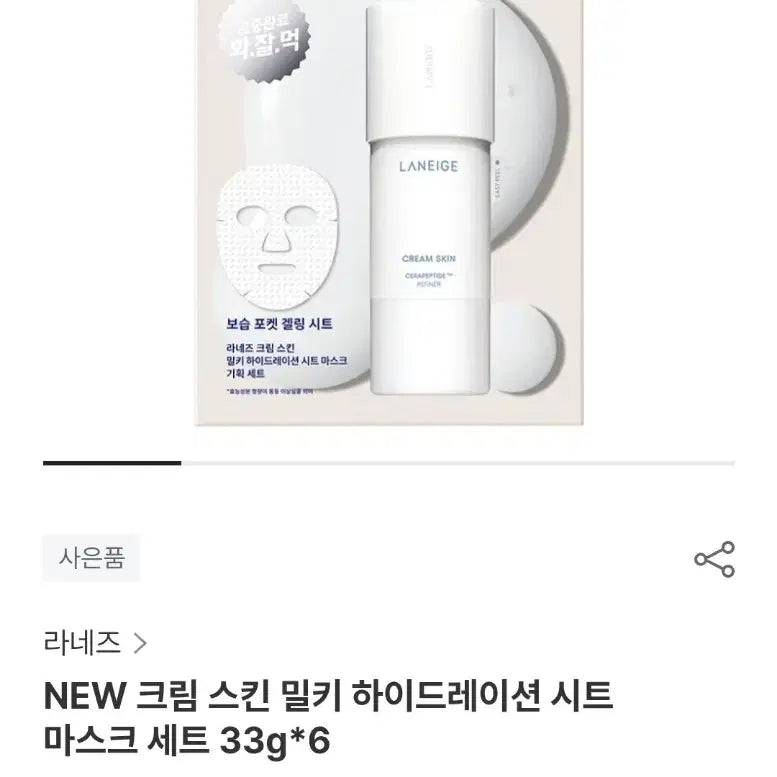
Task: Share this Laneige product
Action: [714, 559]
